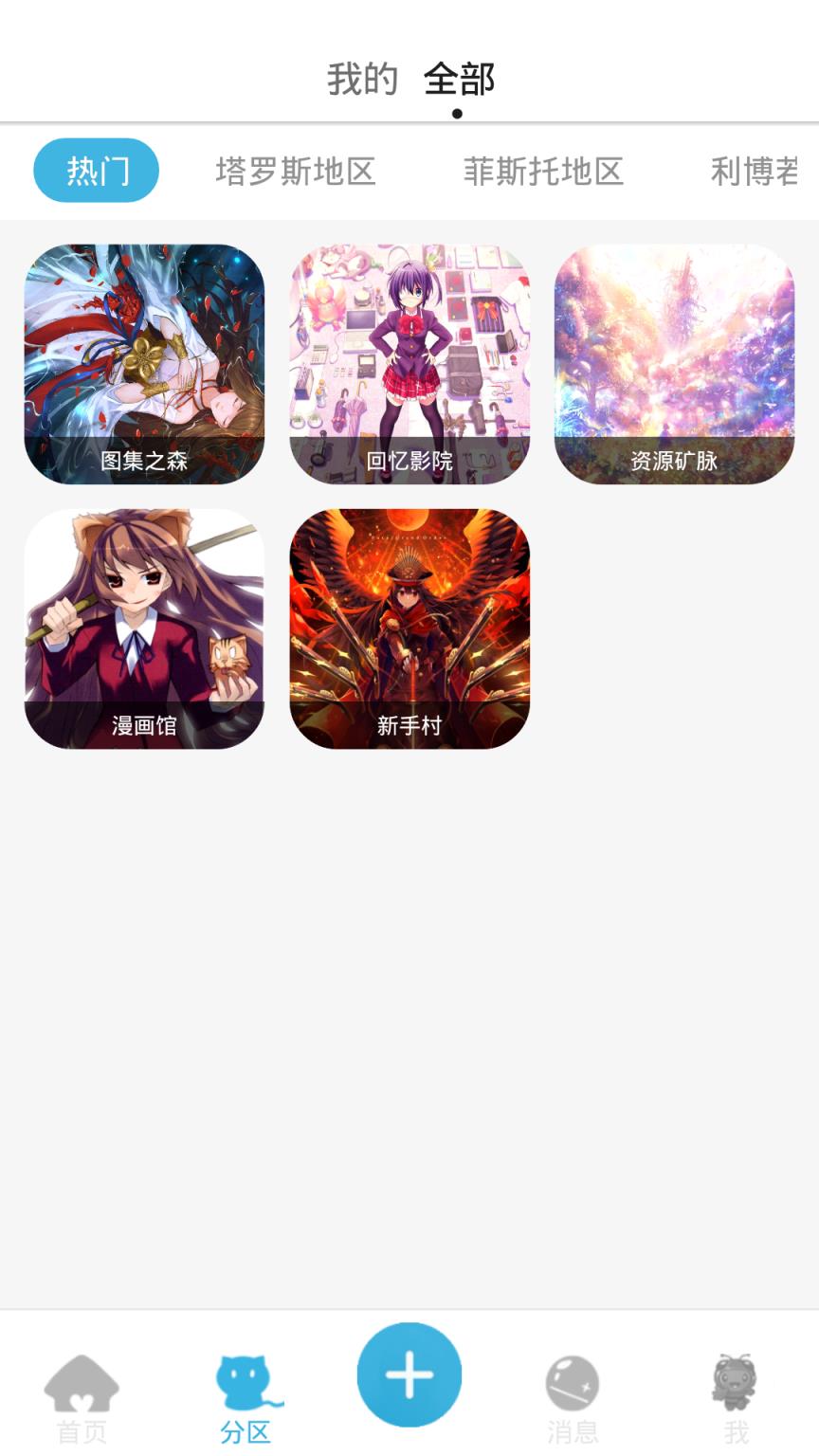Switch to 塔罗斯地区 region filter
Viewport: 819px width, 1456px height.
click(x=297, y=173)
